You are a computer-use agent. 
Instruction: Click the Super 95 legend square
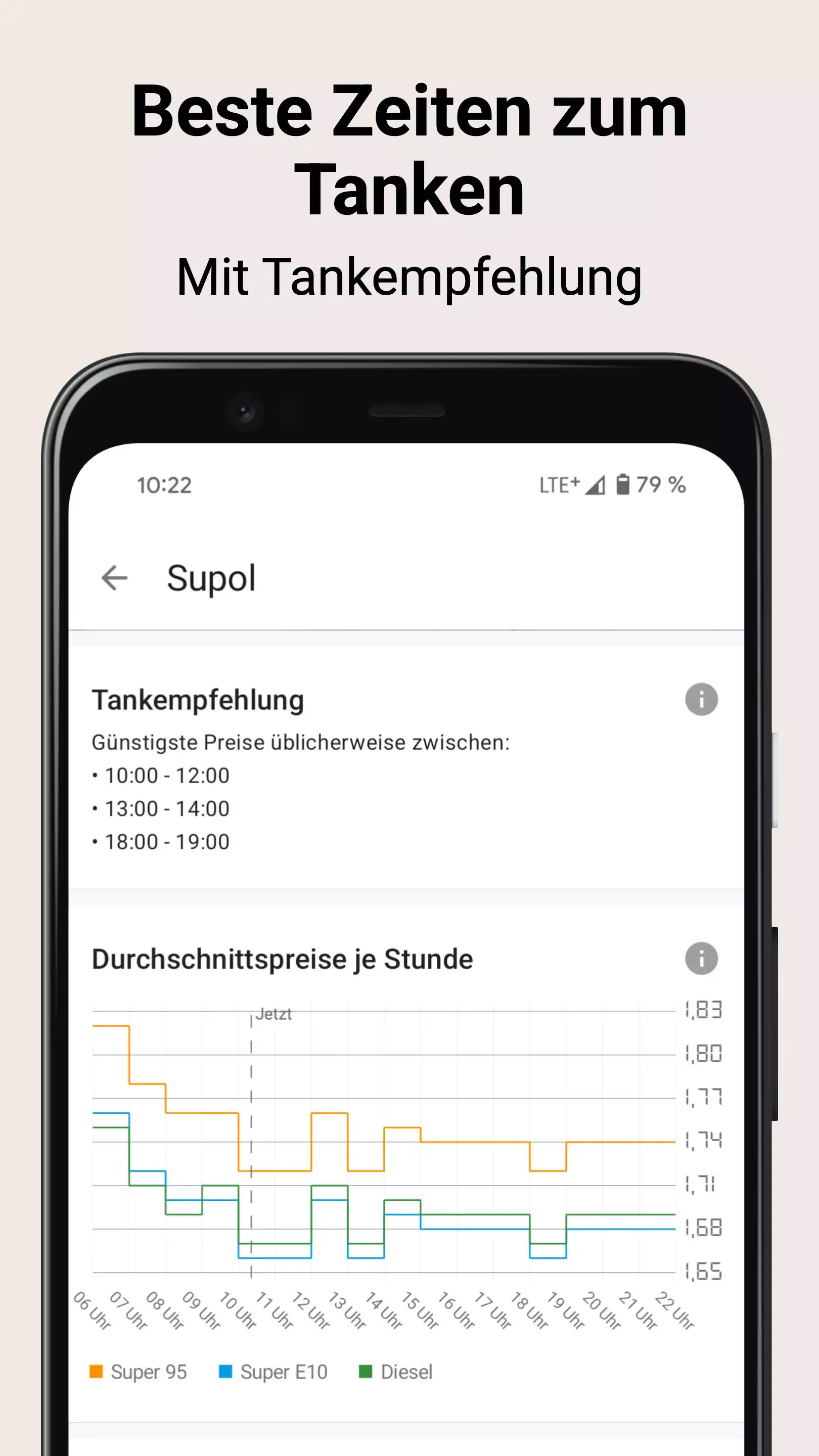(x=97, y=1371)
